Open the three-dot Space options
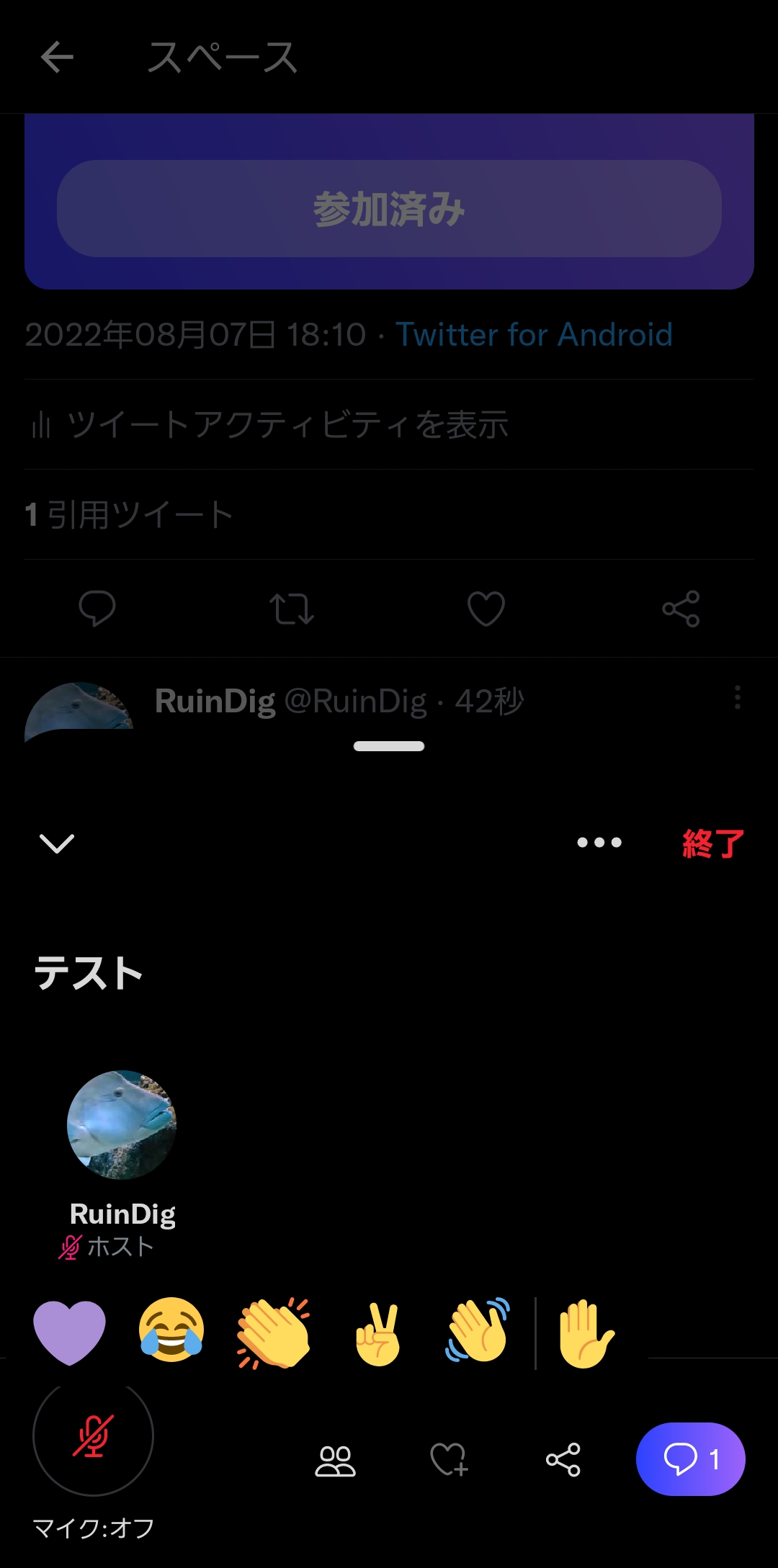Image resolution: width=778 pixels, height=1568 pixels. pyautogui.click(x=600, y=843)
